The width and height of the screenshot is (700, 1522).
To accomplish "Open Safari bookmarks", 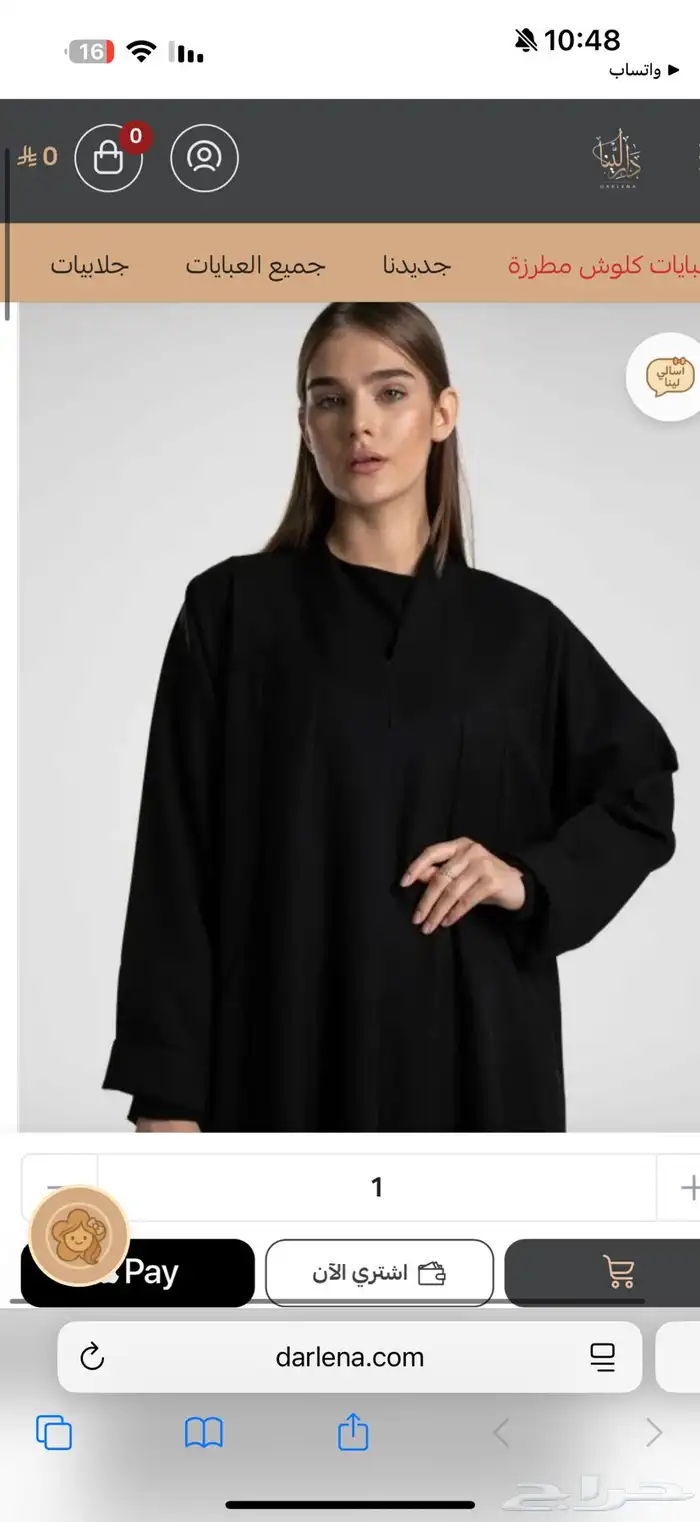I will [x=204, y=1433].
